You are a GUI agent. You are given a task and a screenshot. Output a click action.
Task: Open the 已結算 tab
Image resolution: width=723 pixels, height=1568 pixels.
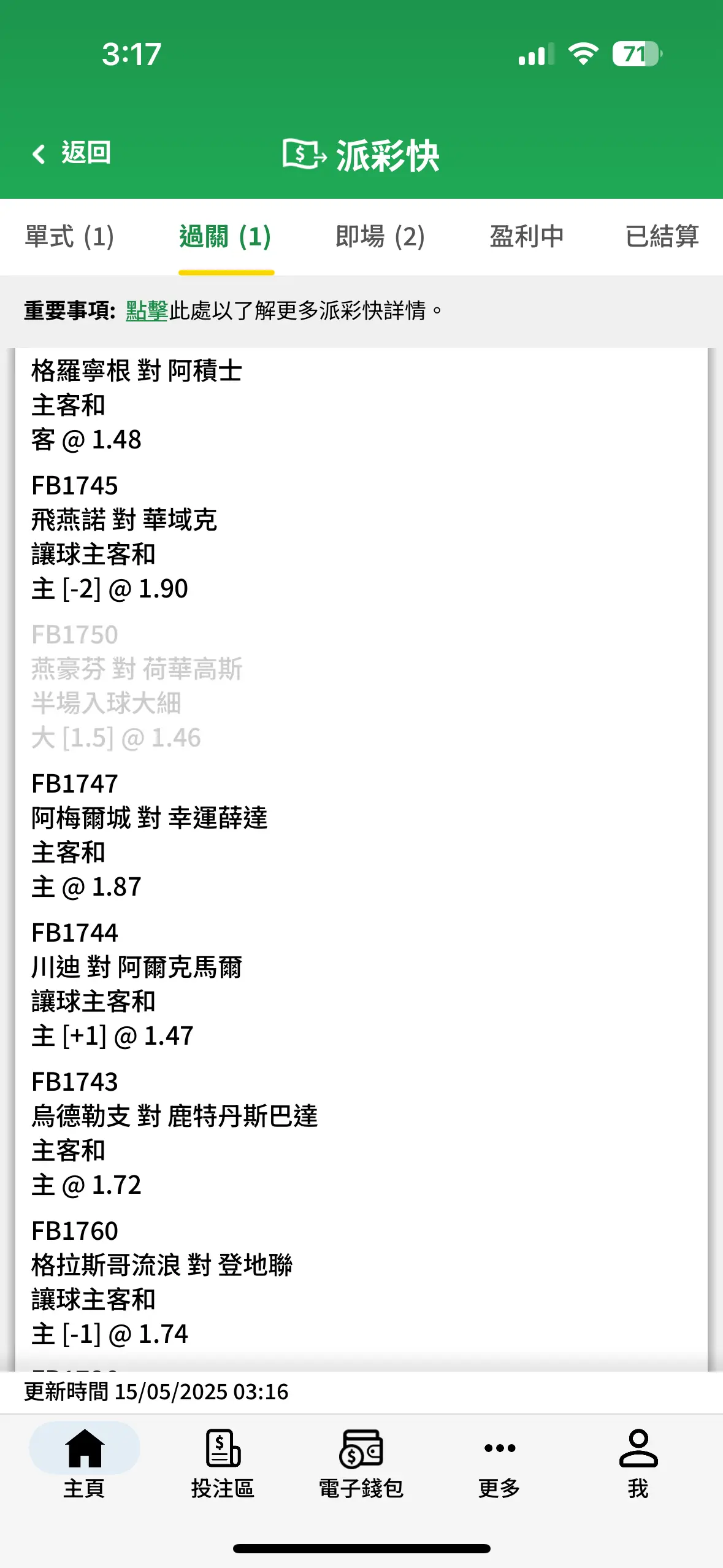coord(662,237)
